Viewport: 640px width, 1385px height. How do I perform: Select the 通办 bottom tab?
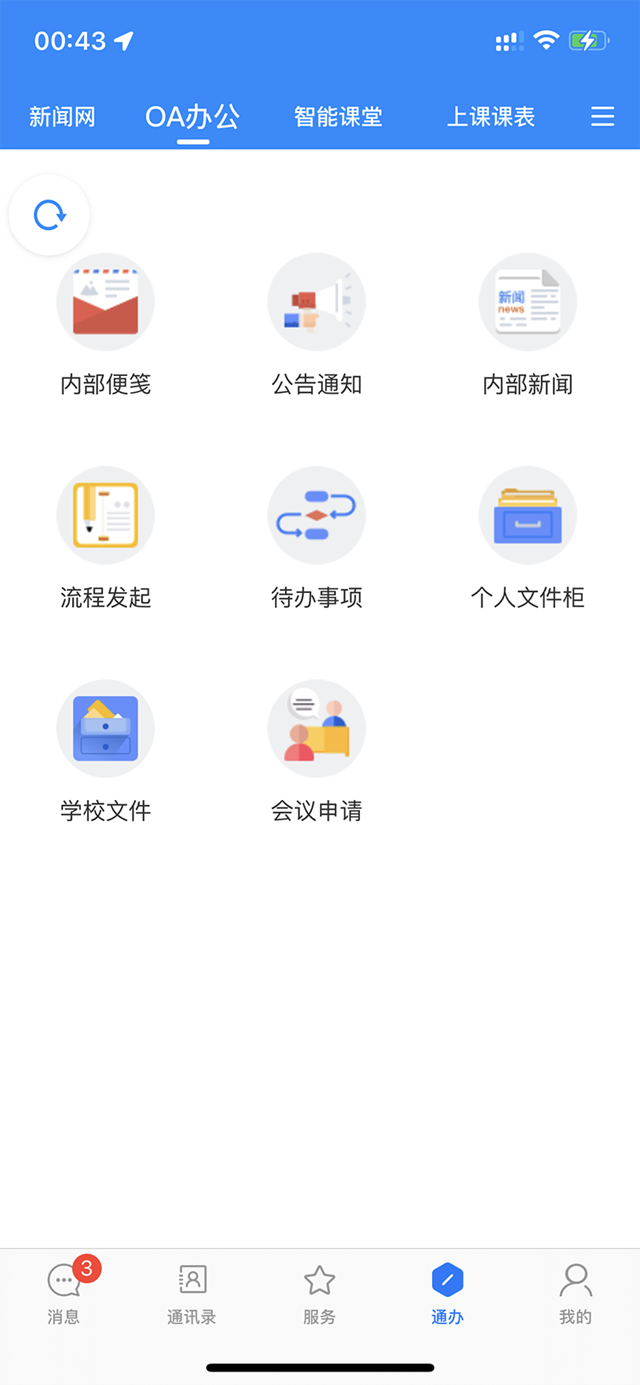click(447, 1292)
